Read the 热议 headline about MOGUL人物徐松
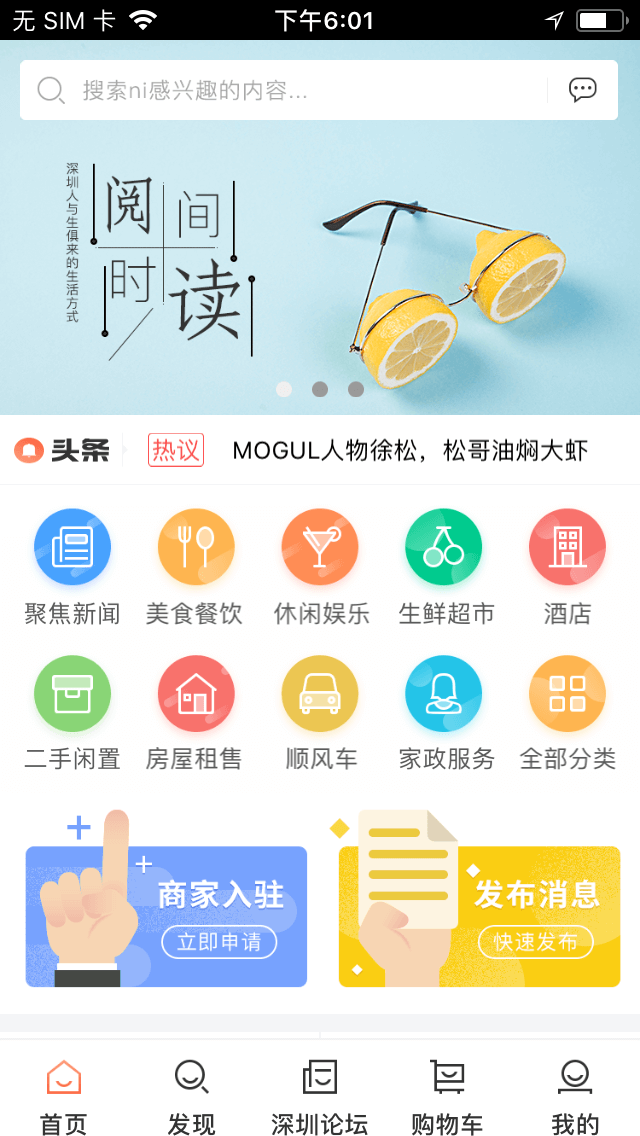Viewport: 640px width, 1136px height. tap(410, 450)
